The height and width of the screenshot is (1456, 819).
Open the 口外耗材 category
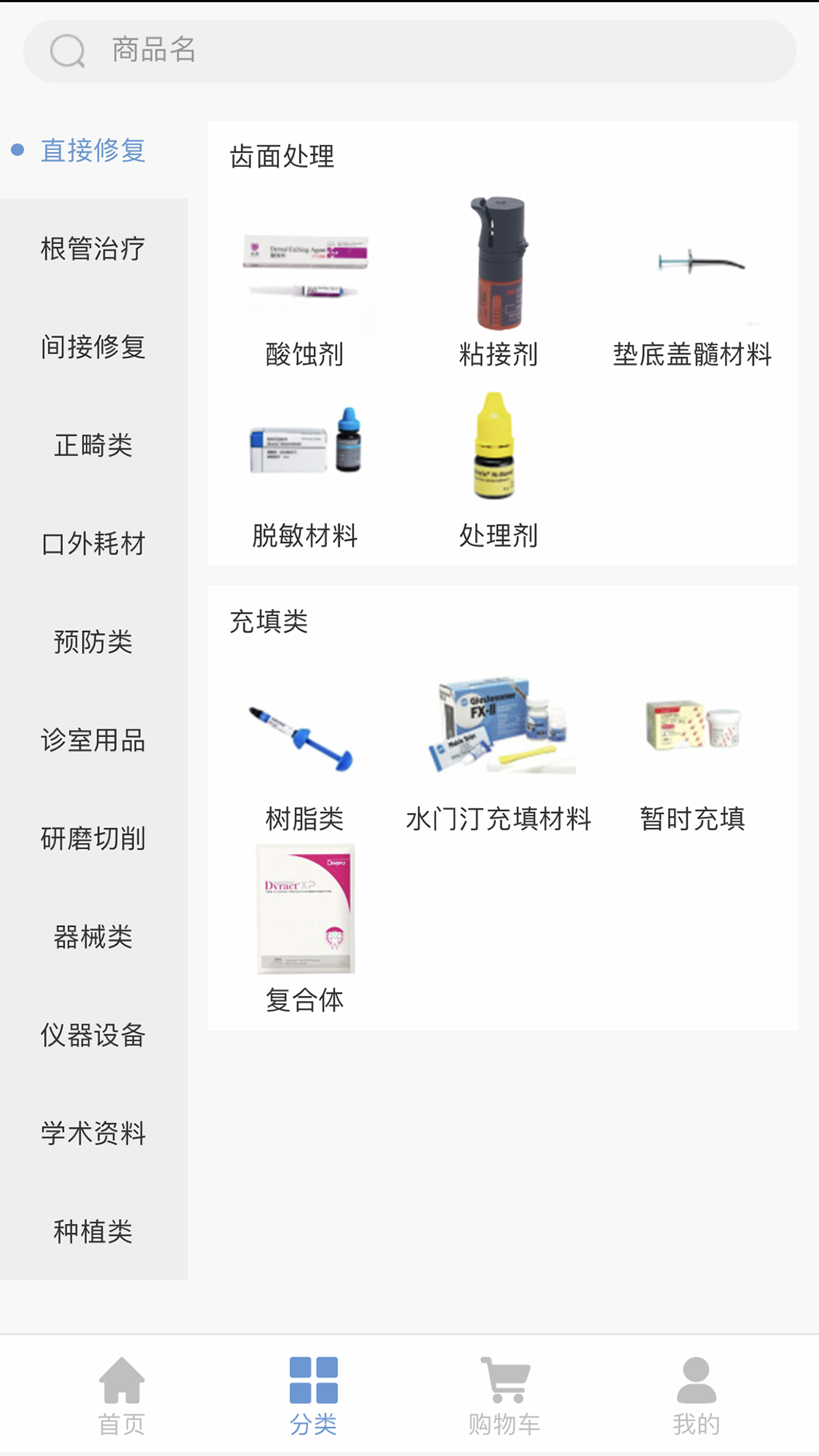point(93,544)
